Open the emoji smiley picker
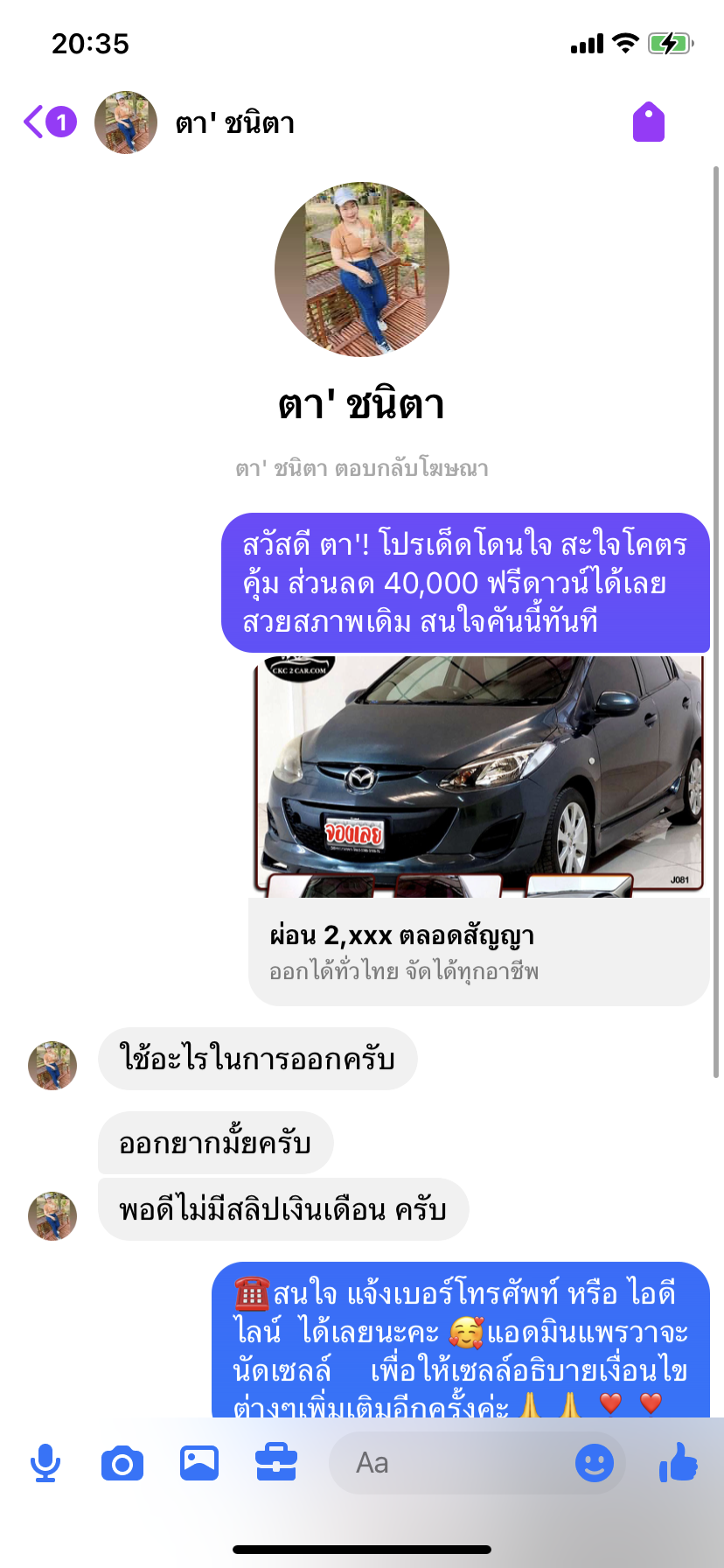This screenshot has height=1568, width=724. [x=595, y=1463]
